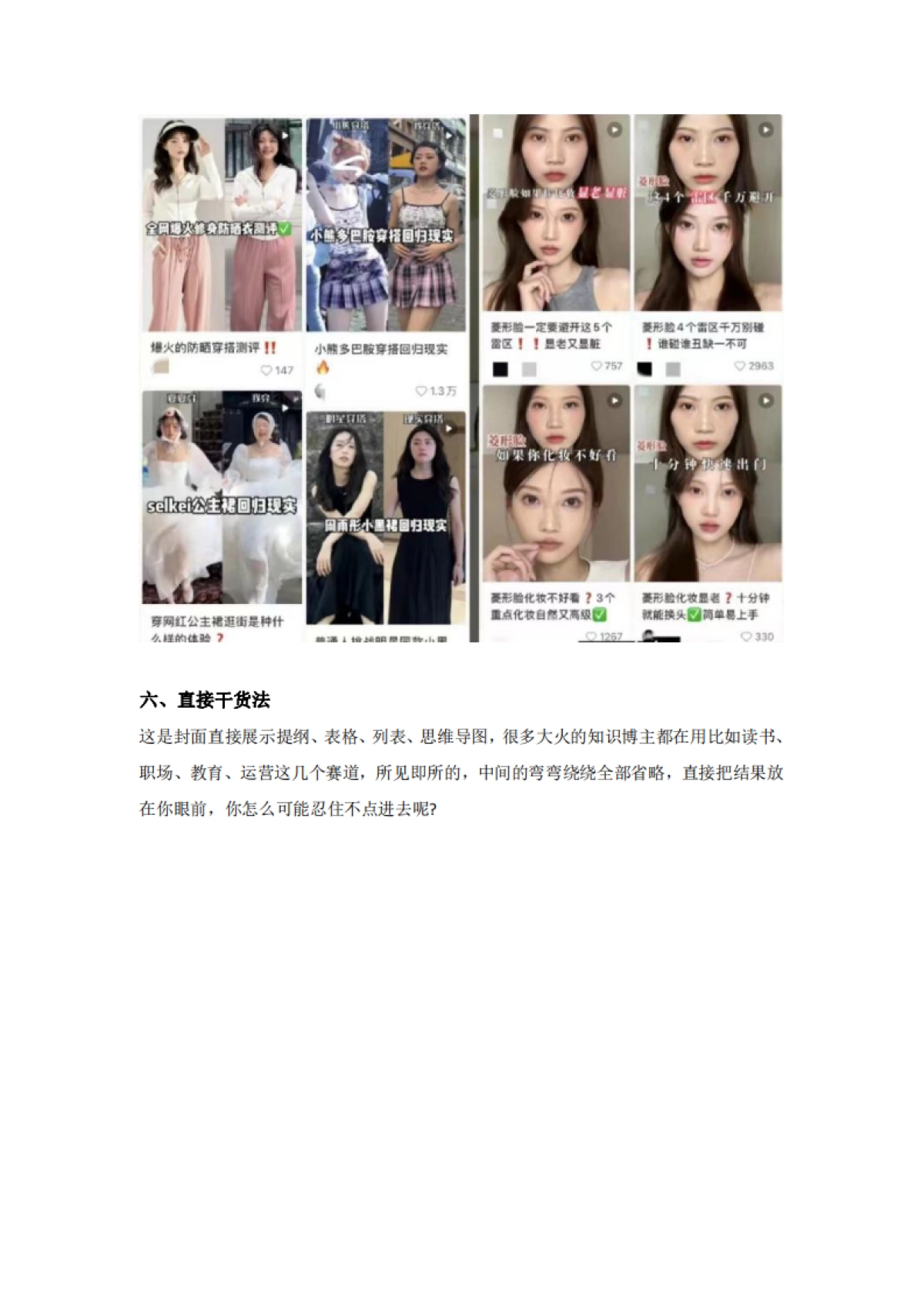
Task: Click the play icon on the 十分钟快速出门 video
Action: [766, 400]
